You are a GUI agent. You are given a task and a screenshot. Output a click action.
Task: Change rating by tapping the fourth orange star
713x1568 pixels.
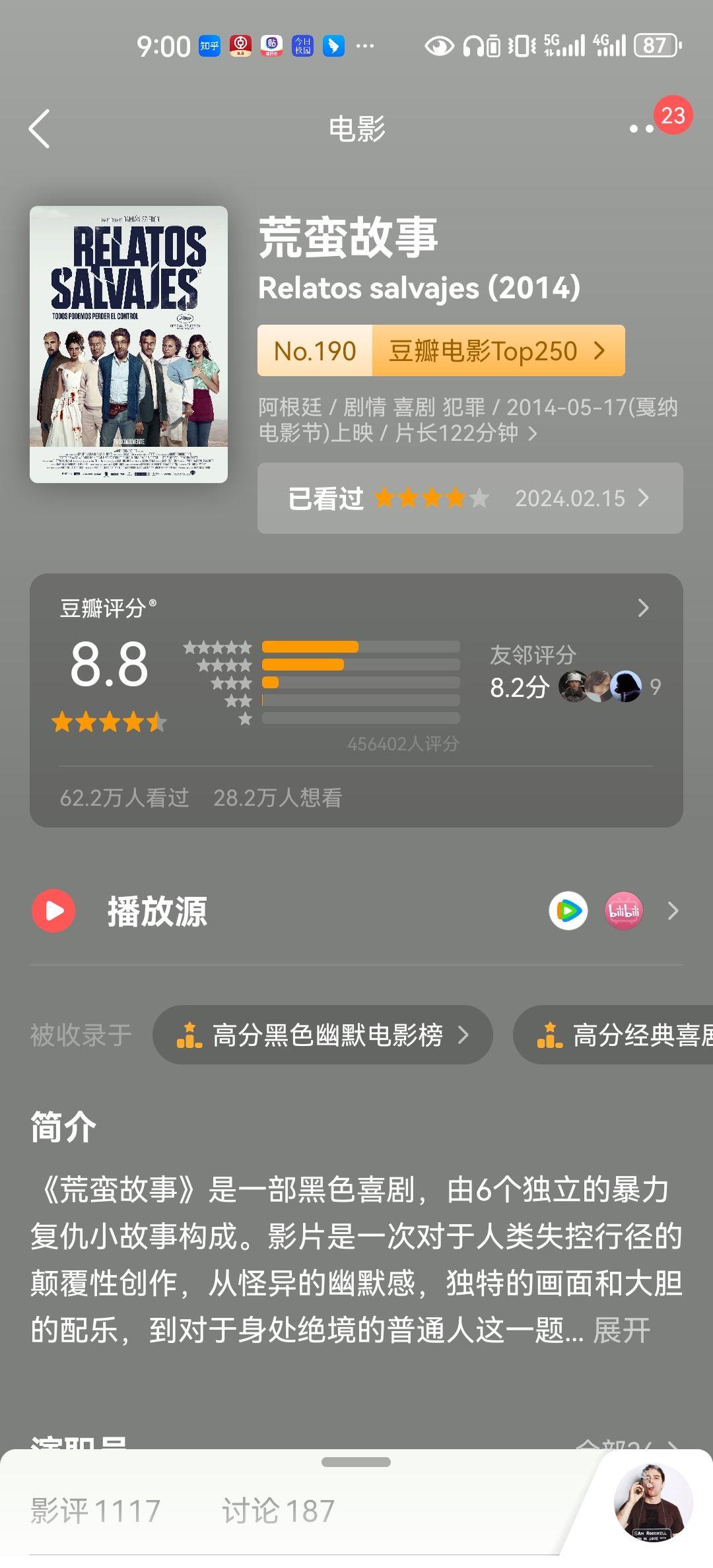pyautogui.click(x=456, y=498)
